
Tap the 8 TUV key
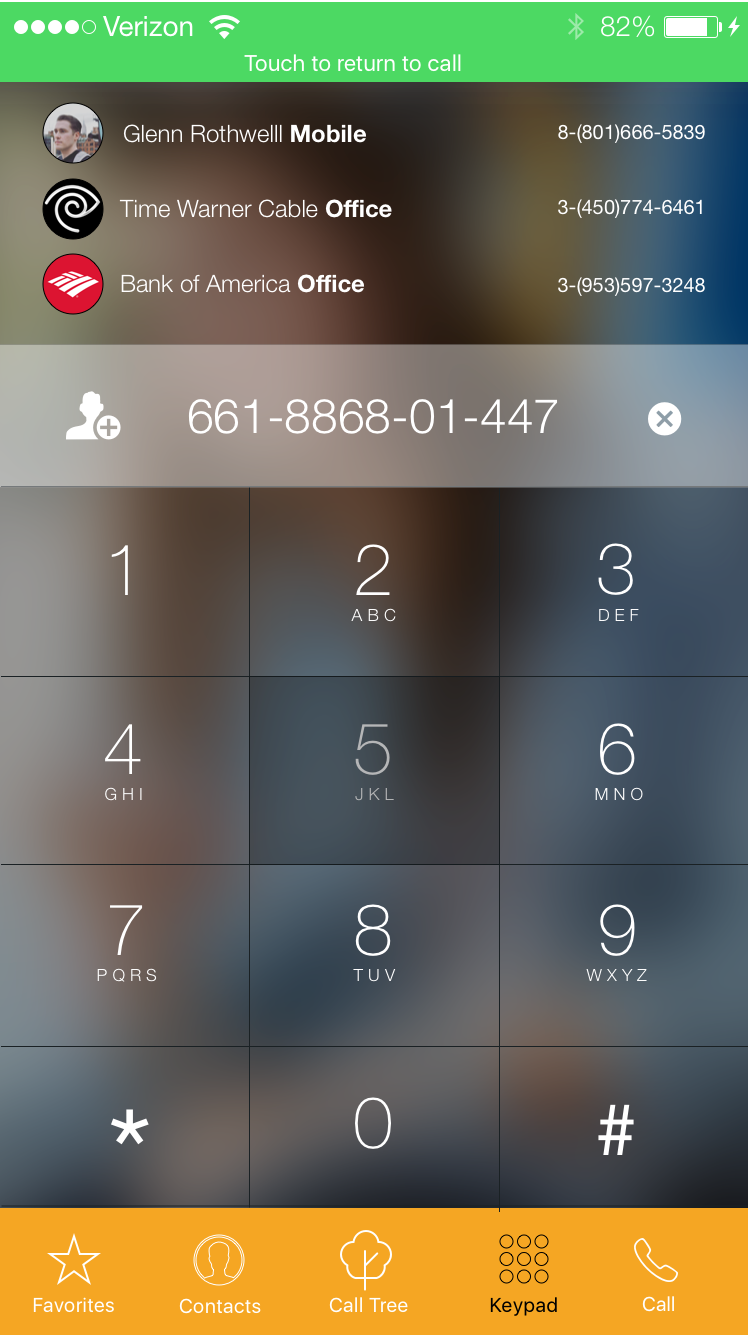coord(374,953)
